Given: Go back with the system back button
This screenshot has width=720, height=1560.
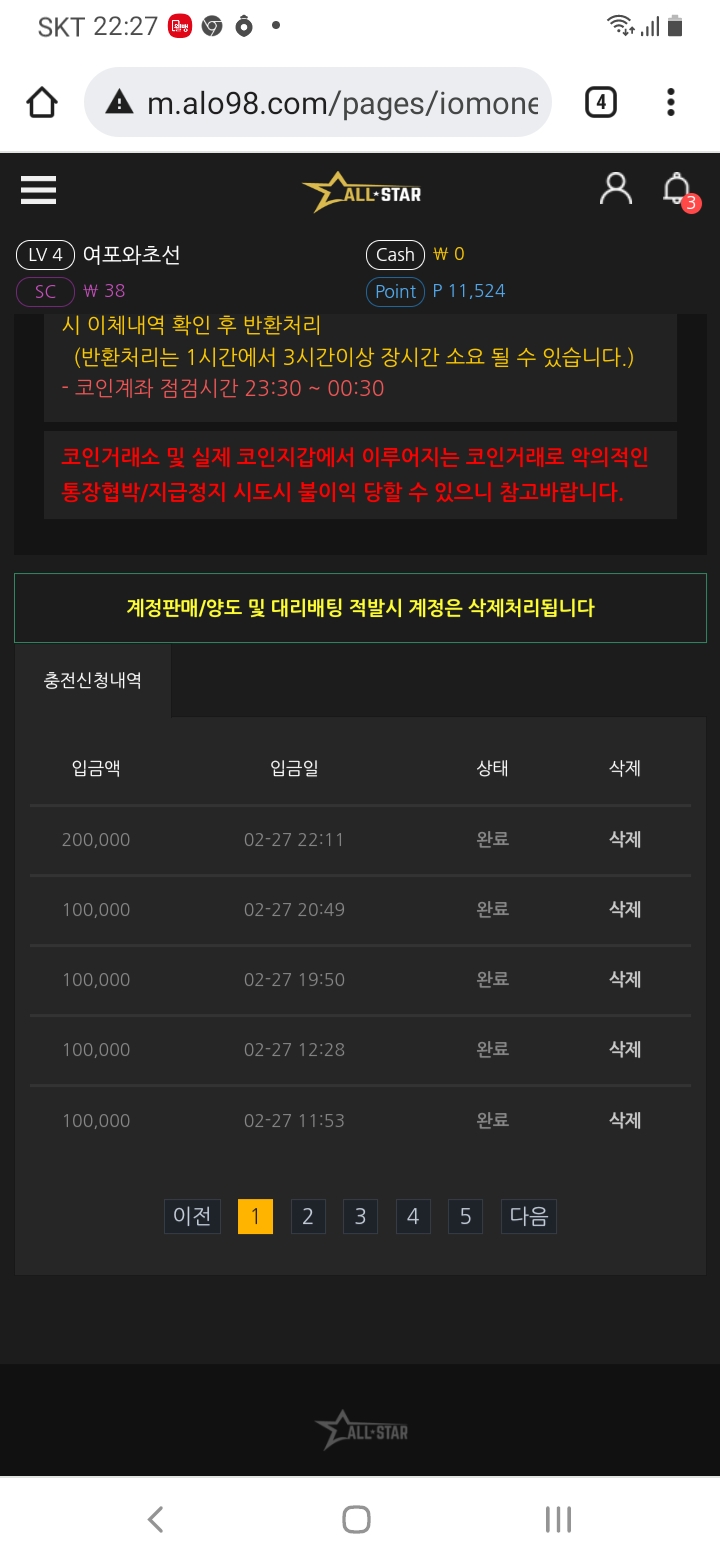Looking at the screenshot, I should click(x=156, y=1520).
